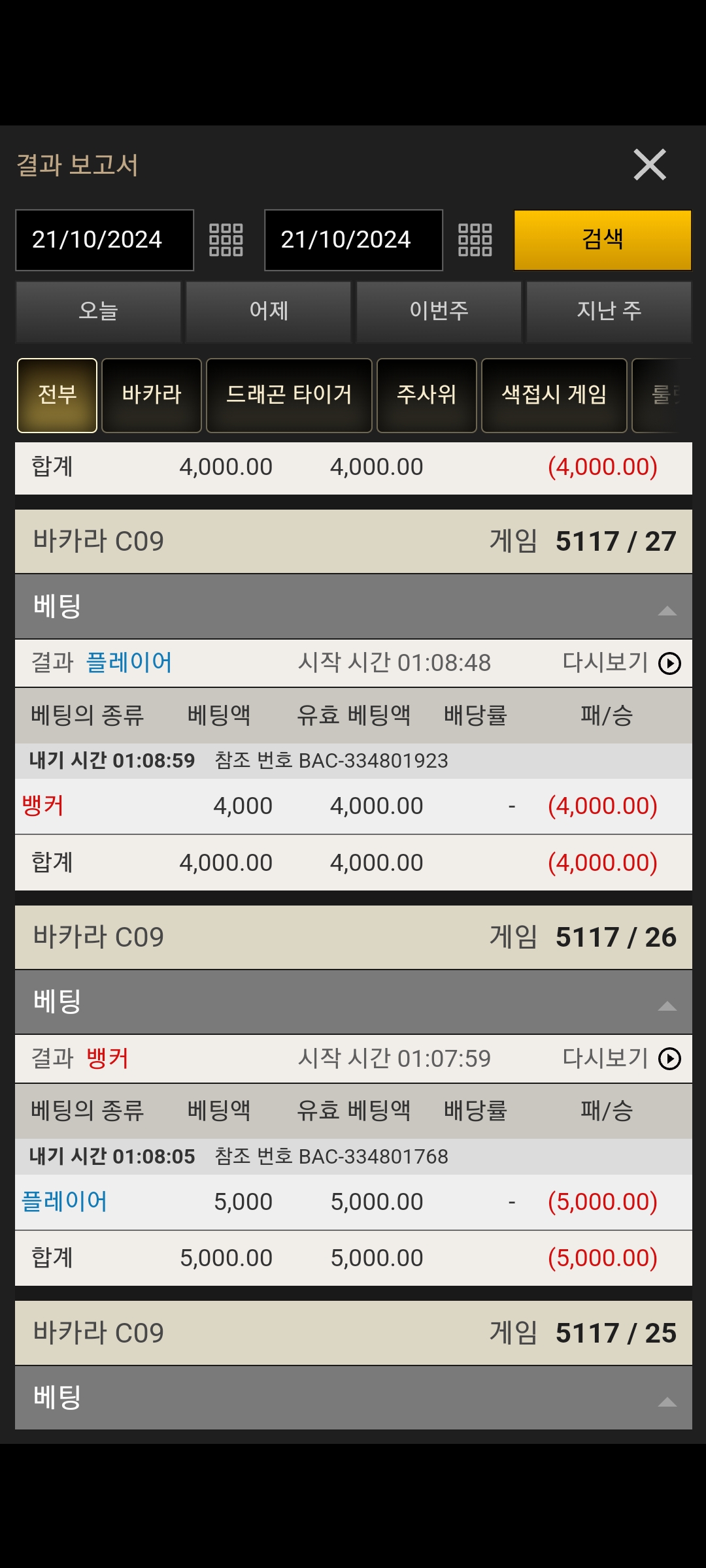706x1568 pixels.
Task: Collapse the 베팅 section of game 5117 / 26
Action: click(667, 1005)
